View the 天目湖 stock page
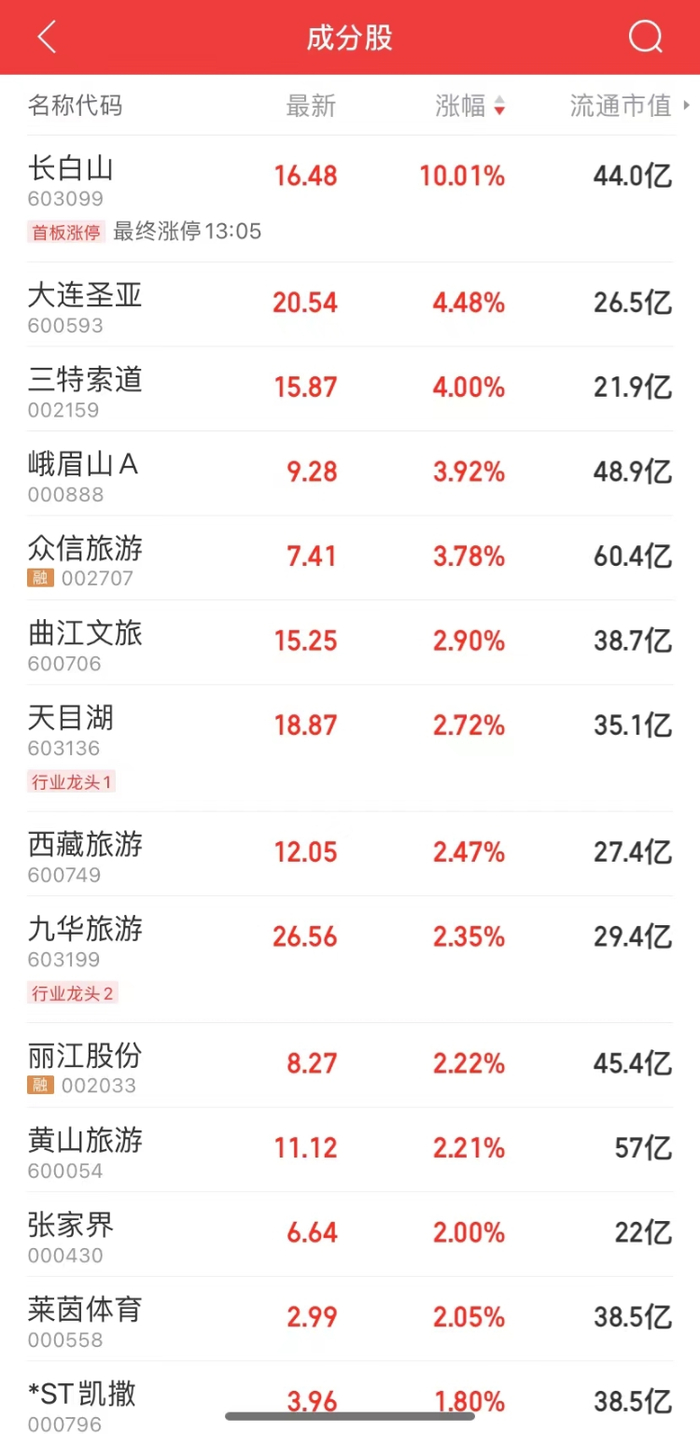Image resolution: width=700 pixels, height=1434 pixels. click(71, 718)
